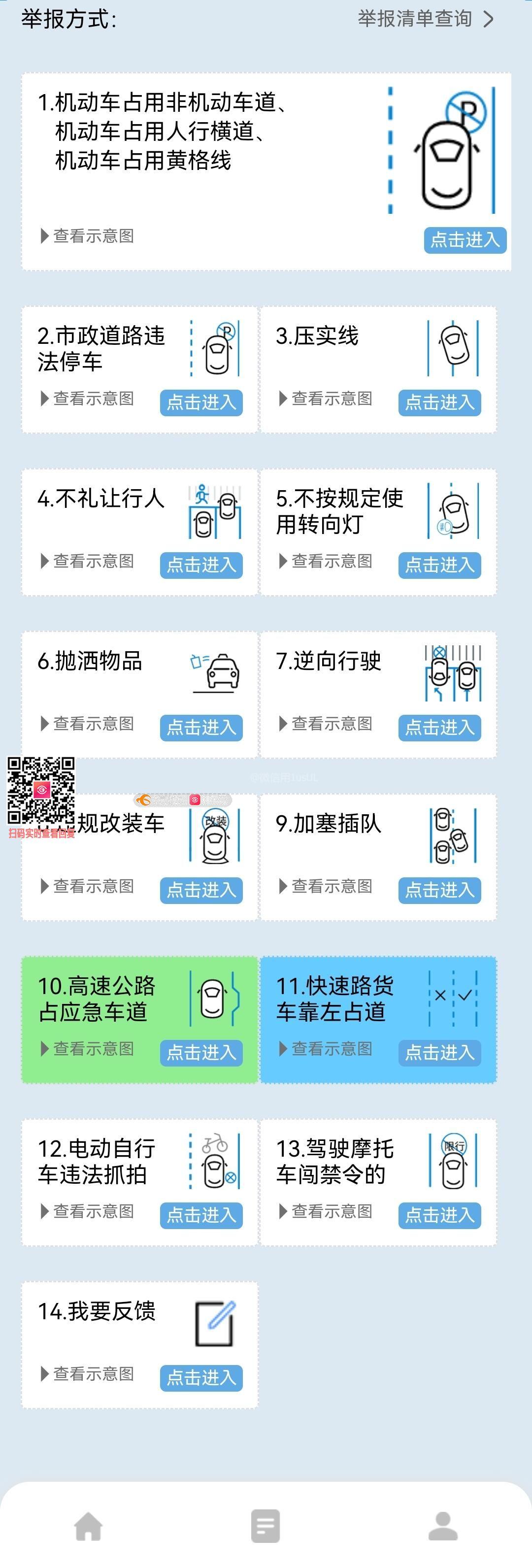Tap 点击进入 under 压实线
Image resolution: width=532 pixels, height=1568 pixels.
[439, 402]
